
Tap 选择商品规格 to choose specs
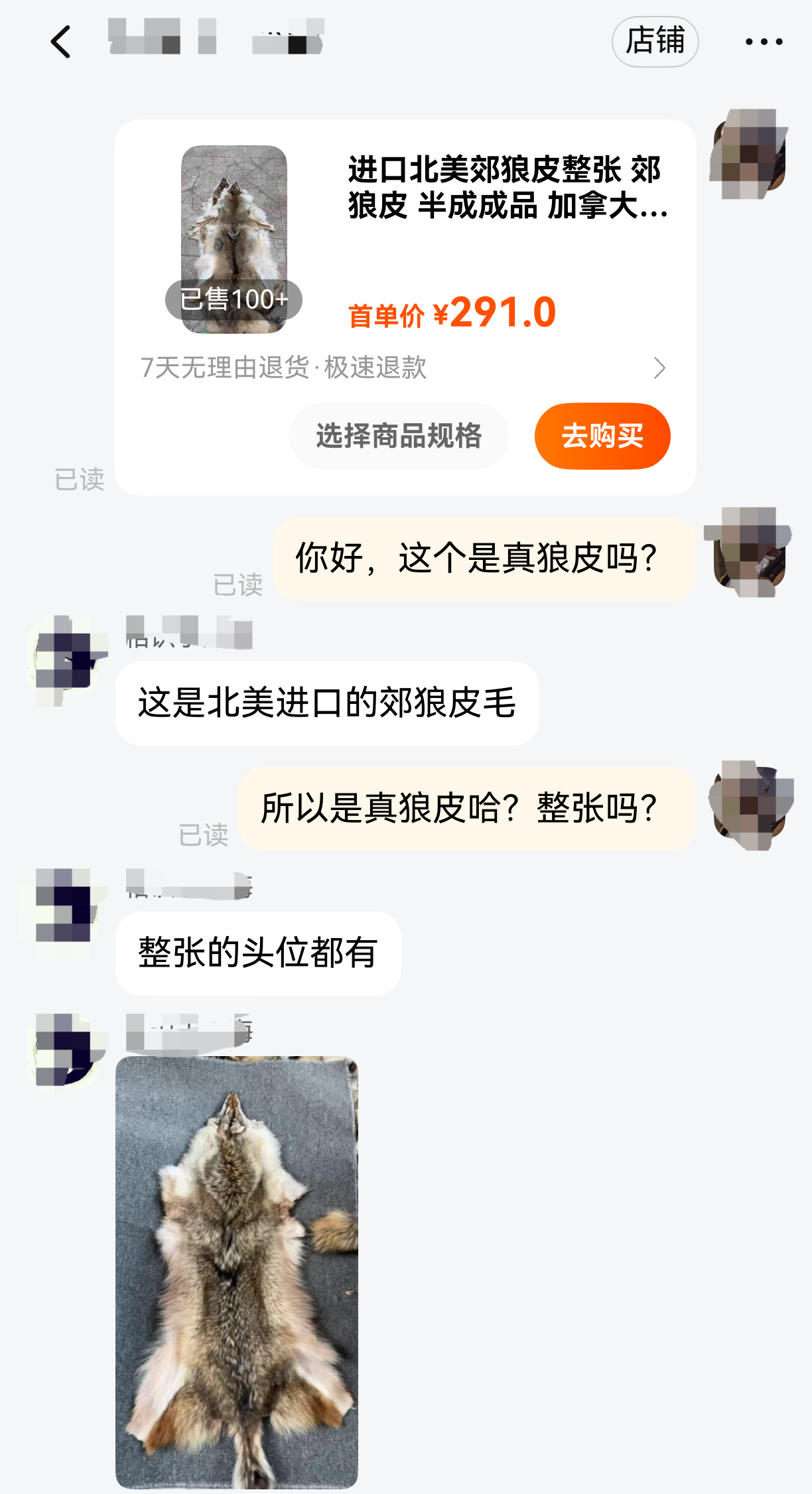[399, 436]
